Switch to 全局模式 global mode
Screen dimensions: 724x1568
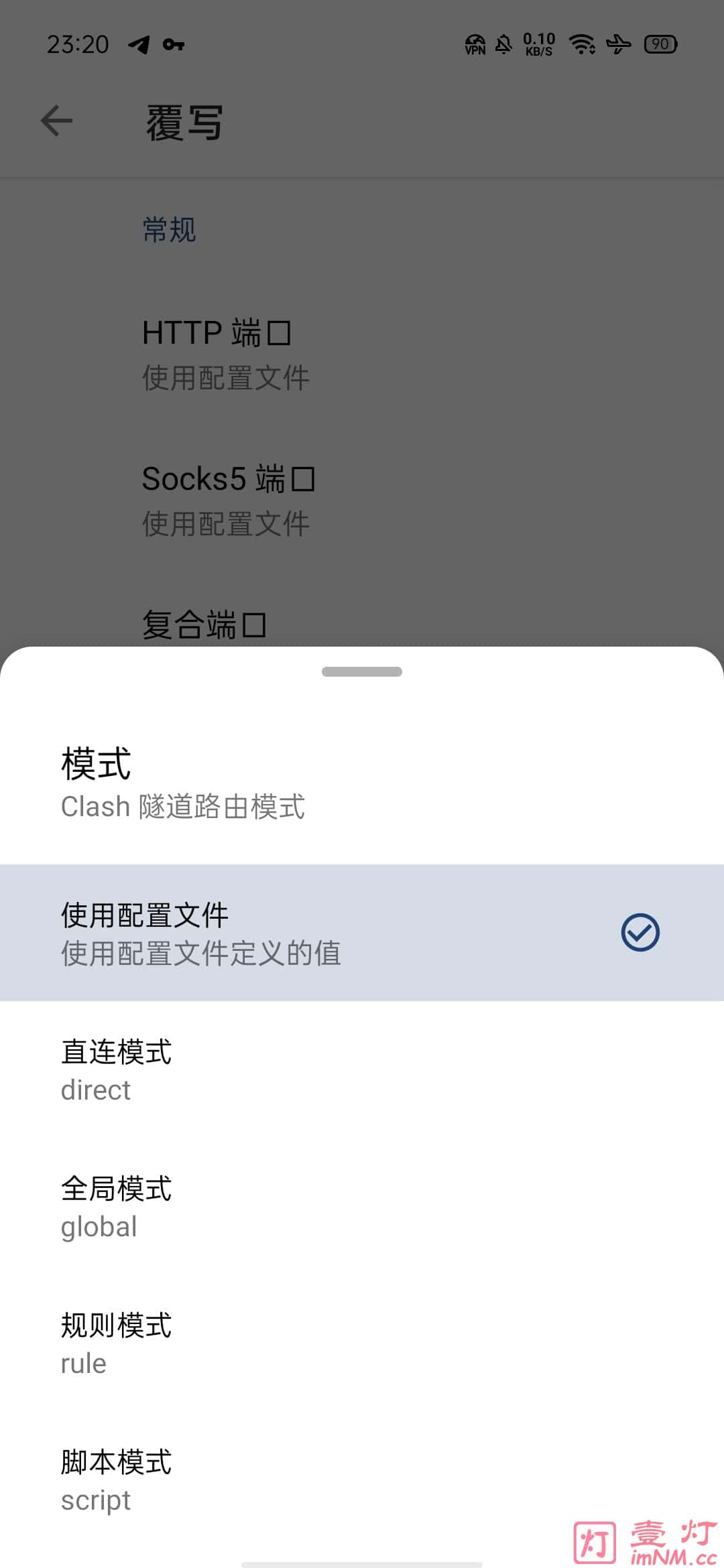[x=362, y=1206]
